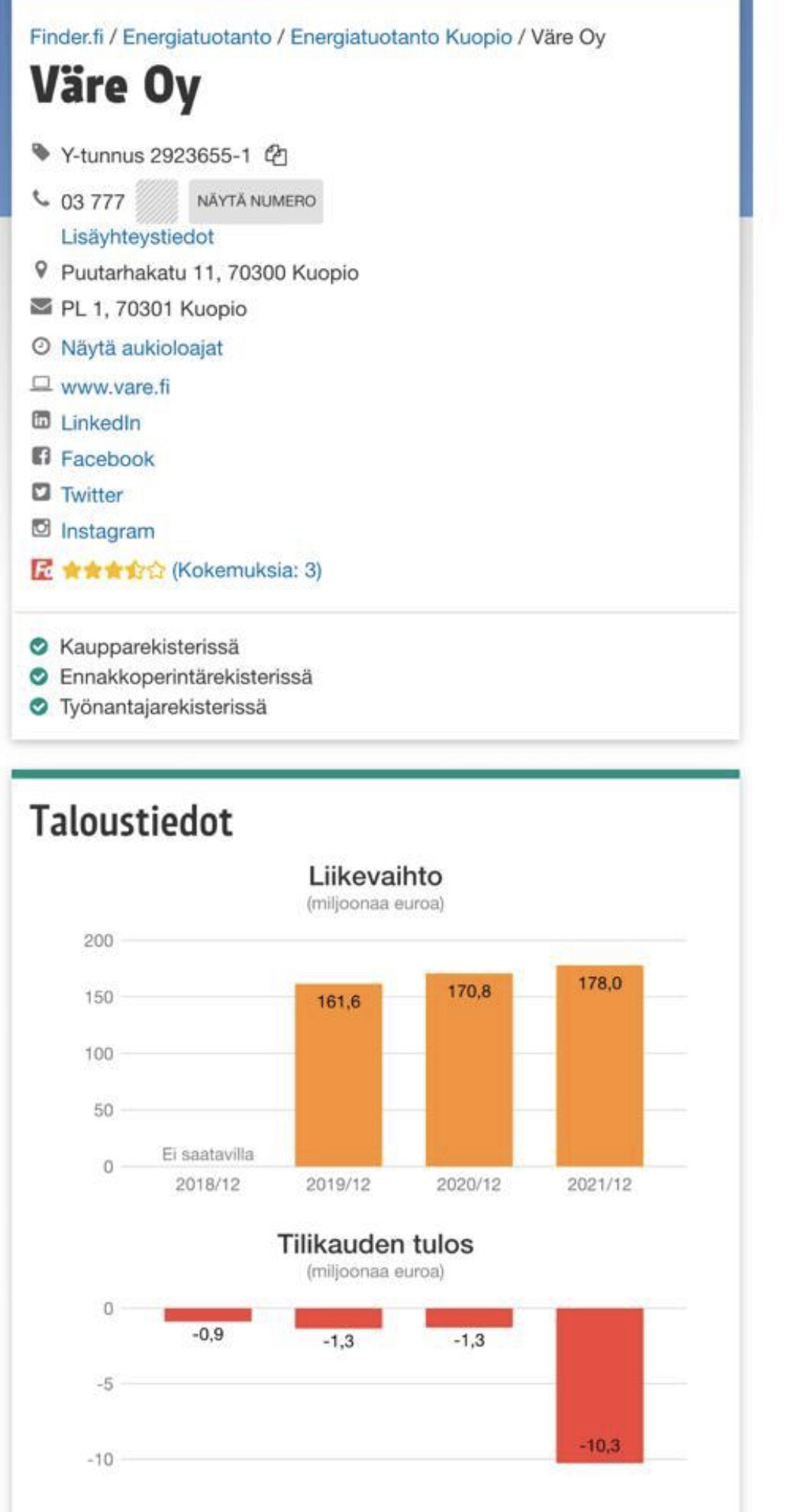
Task: Open Lisäyhteystiedot link
Action: click(137, 237)
